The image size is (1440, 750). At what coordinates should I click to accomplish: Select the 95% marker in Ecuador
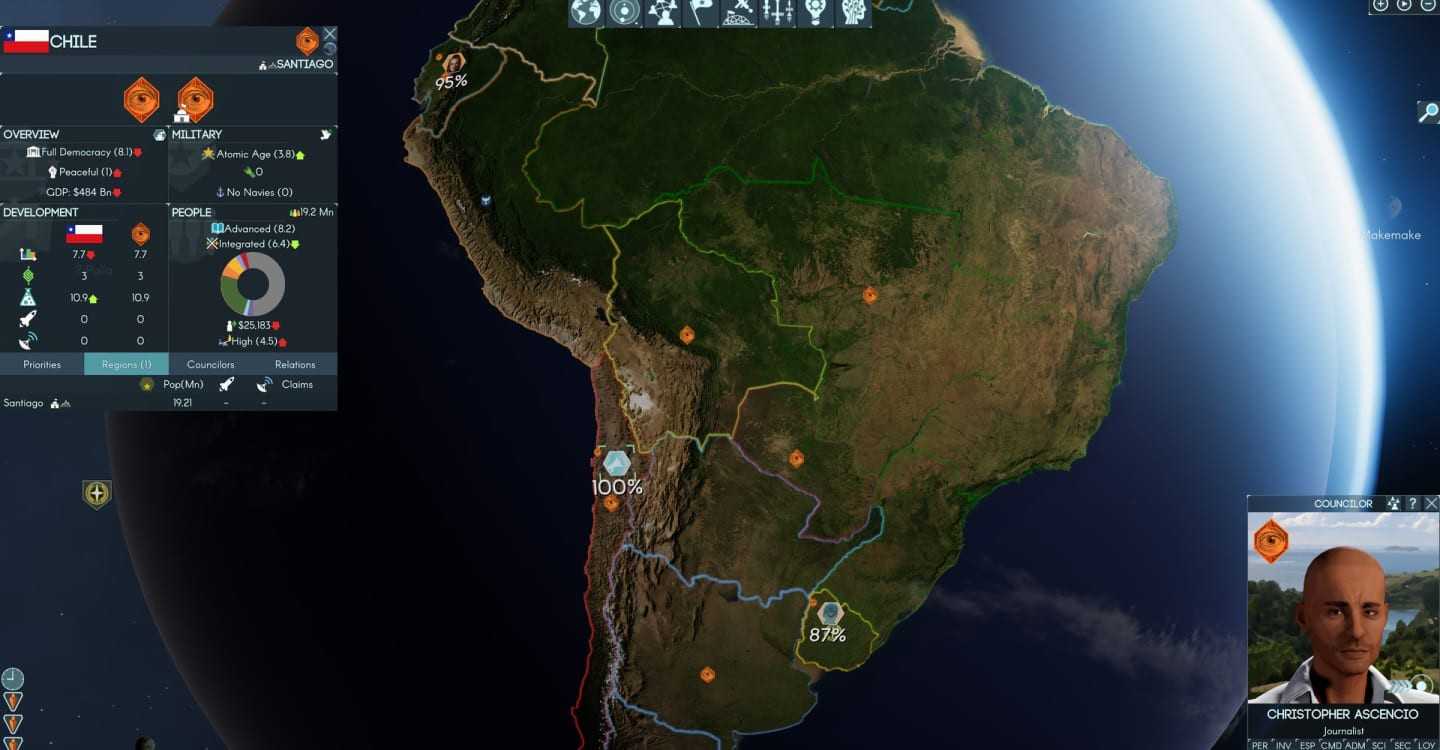point(453,63)
